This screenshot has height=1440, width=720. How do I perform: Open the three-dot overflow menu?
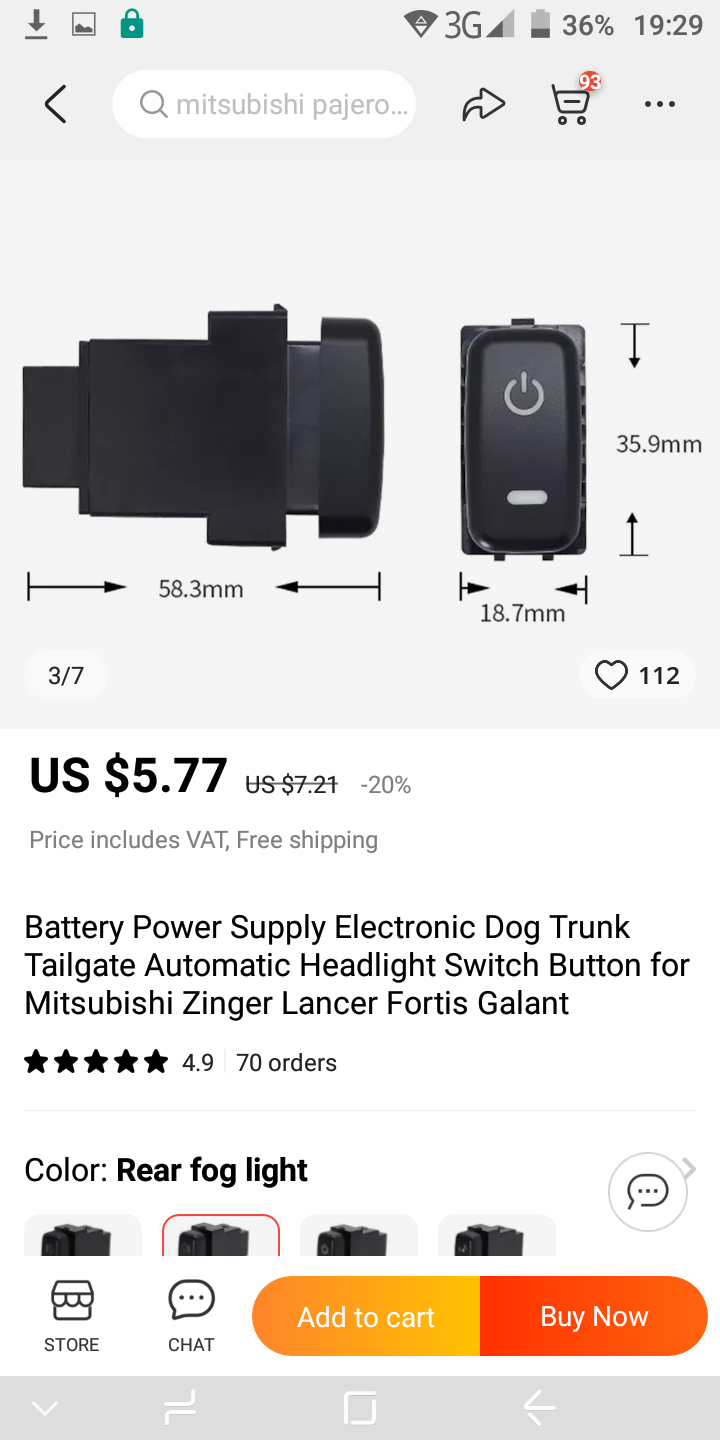point(660,104)
